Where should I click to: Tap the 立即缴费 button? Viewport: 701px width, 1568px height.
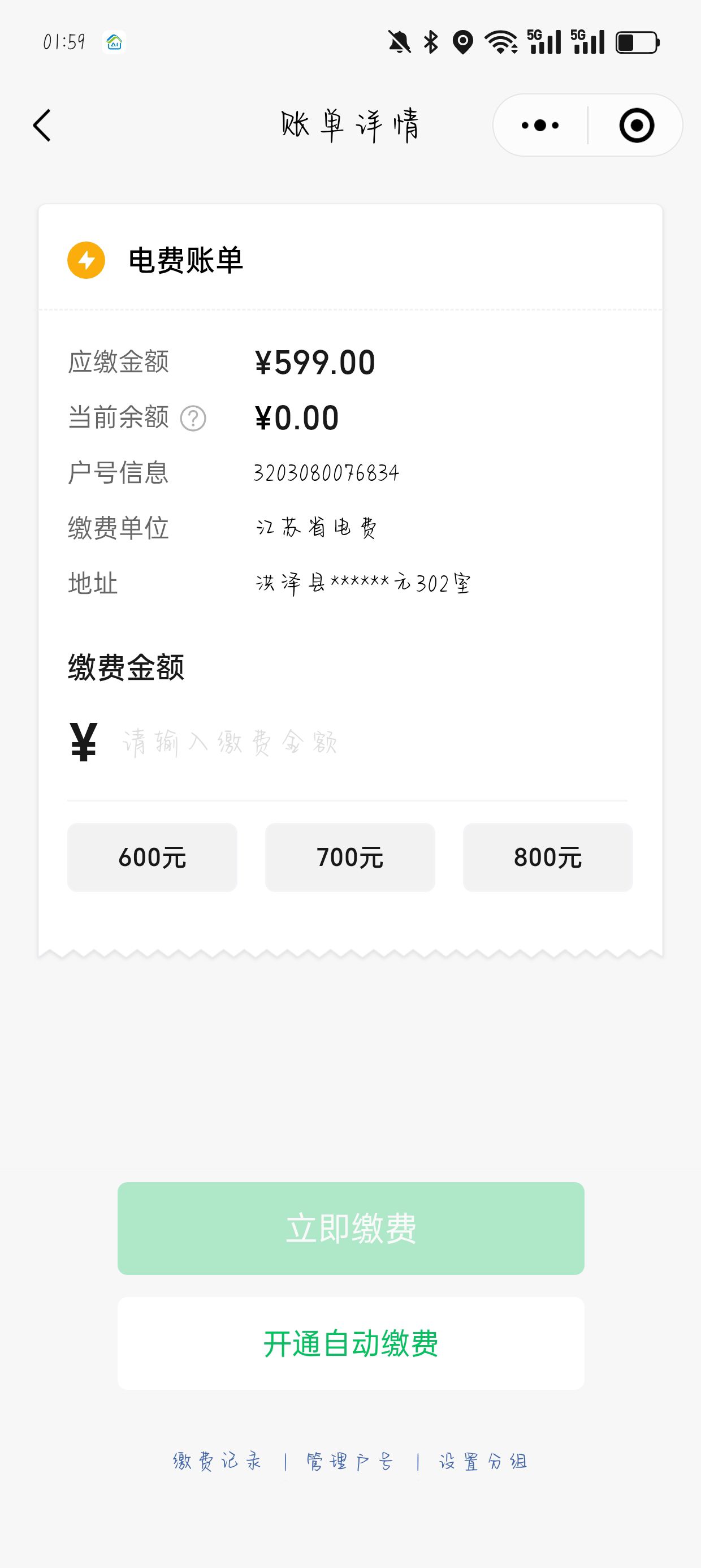click(x=350, y=1229)
